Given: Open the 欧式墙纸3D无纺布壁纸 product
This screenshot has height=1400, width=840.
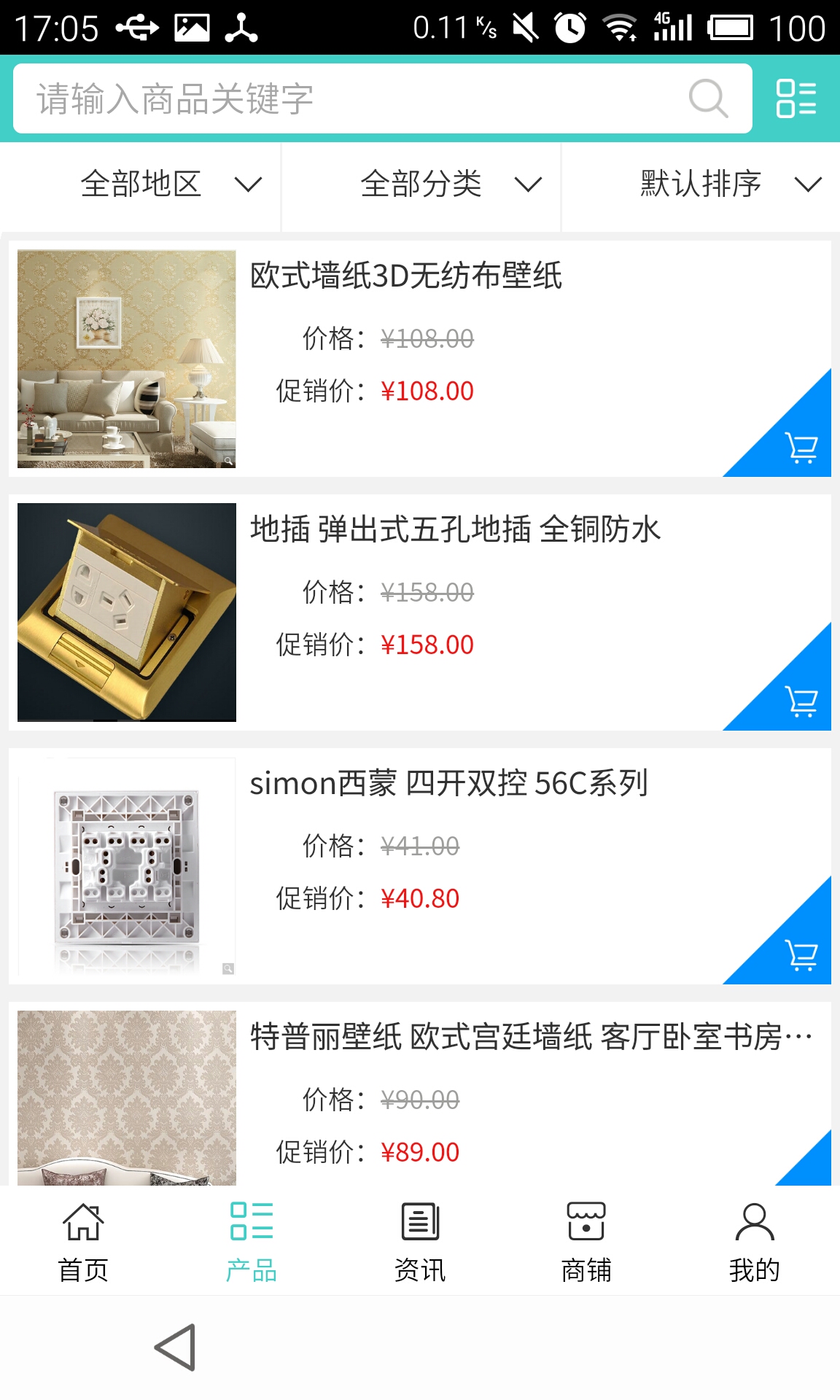Looking at the screenshot, I should [405, 276].
